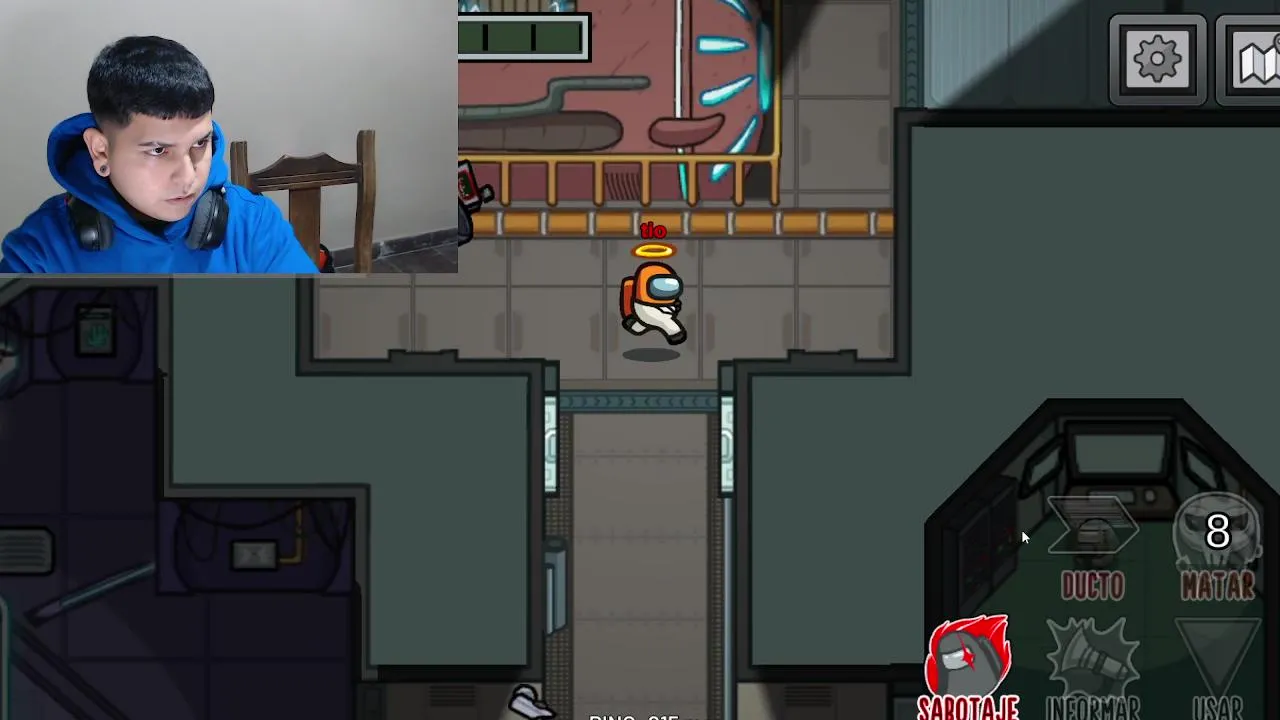Open the settings gear
1280x720 pixels.
point(1157,60)
